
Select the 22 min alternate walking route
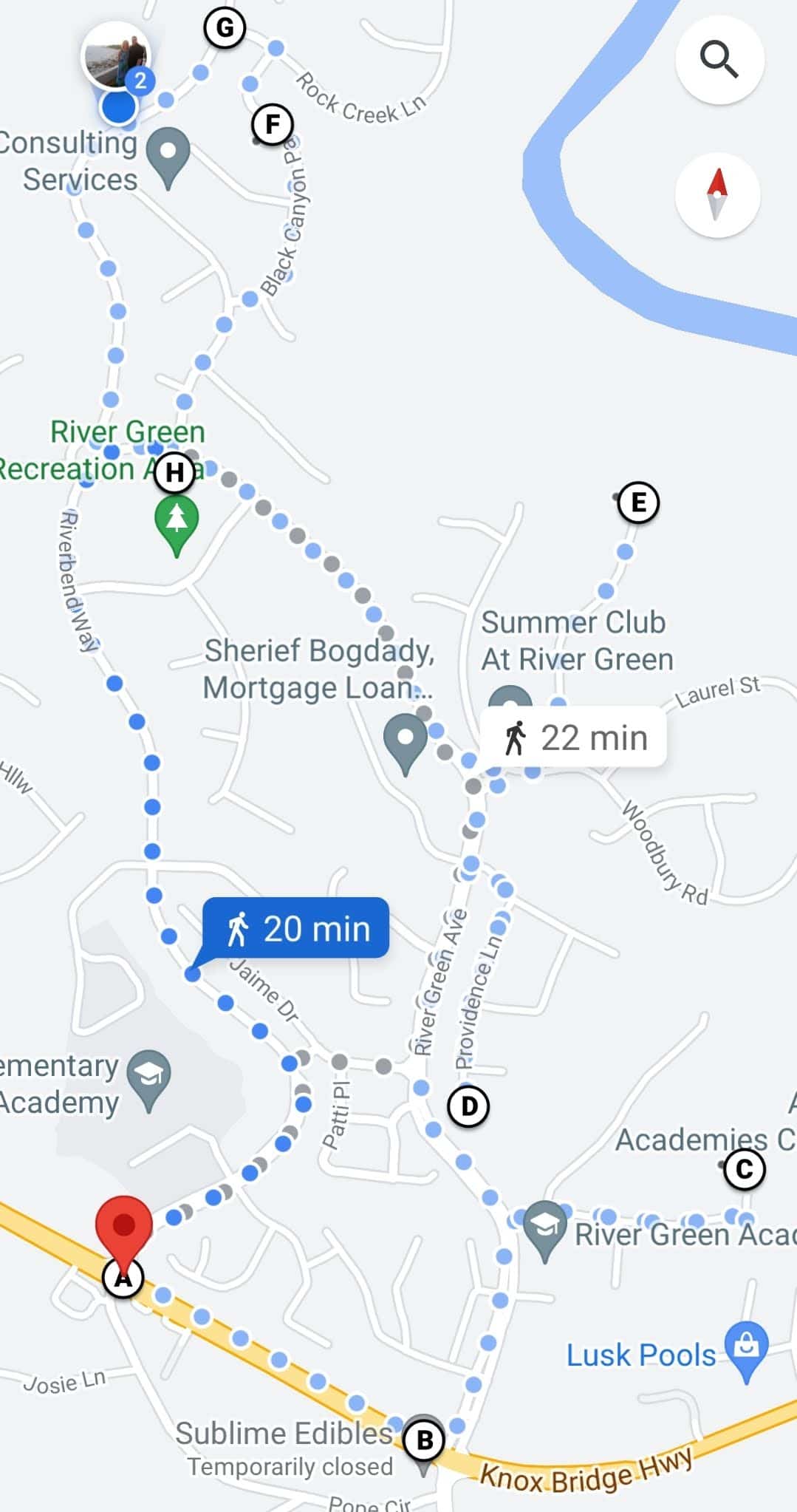[574, 738]
